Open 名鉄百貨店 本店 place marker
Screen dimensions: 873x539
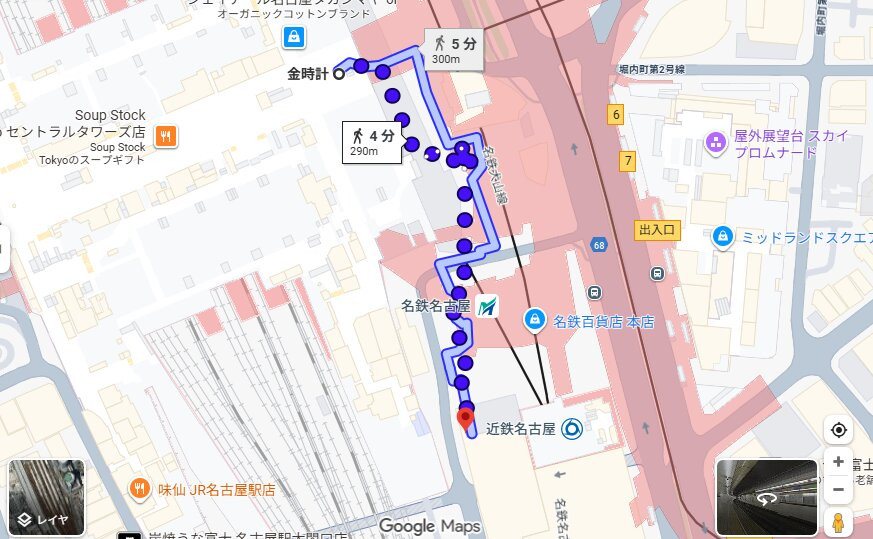[534, 320]
